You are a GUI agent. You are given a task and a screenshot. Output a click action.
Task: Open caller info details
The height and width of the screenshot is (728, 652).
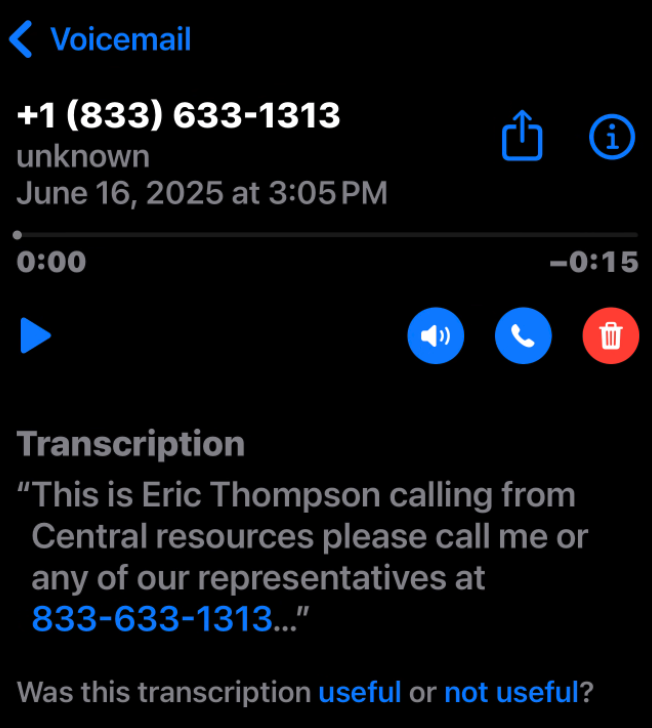(x=611, y=136)
